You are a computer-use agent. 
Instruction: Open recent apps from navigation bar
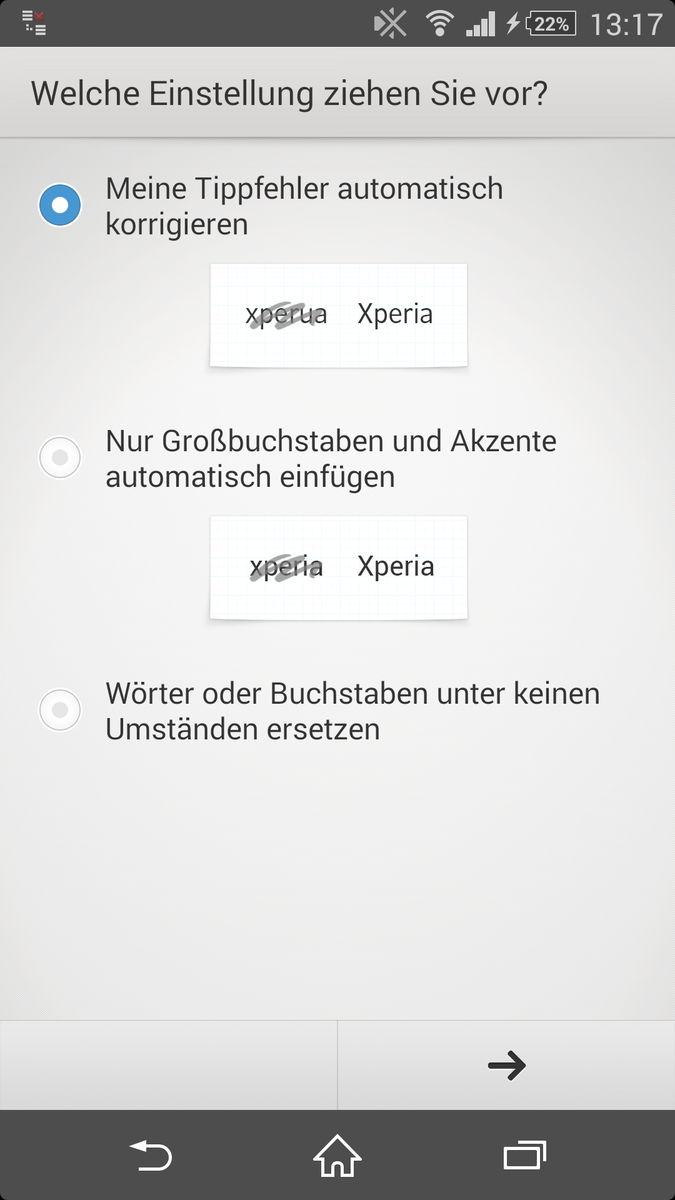[x=525, y=1156]
